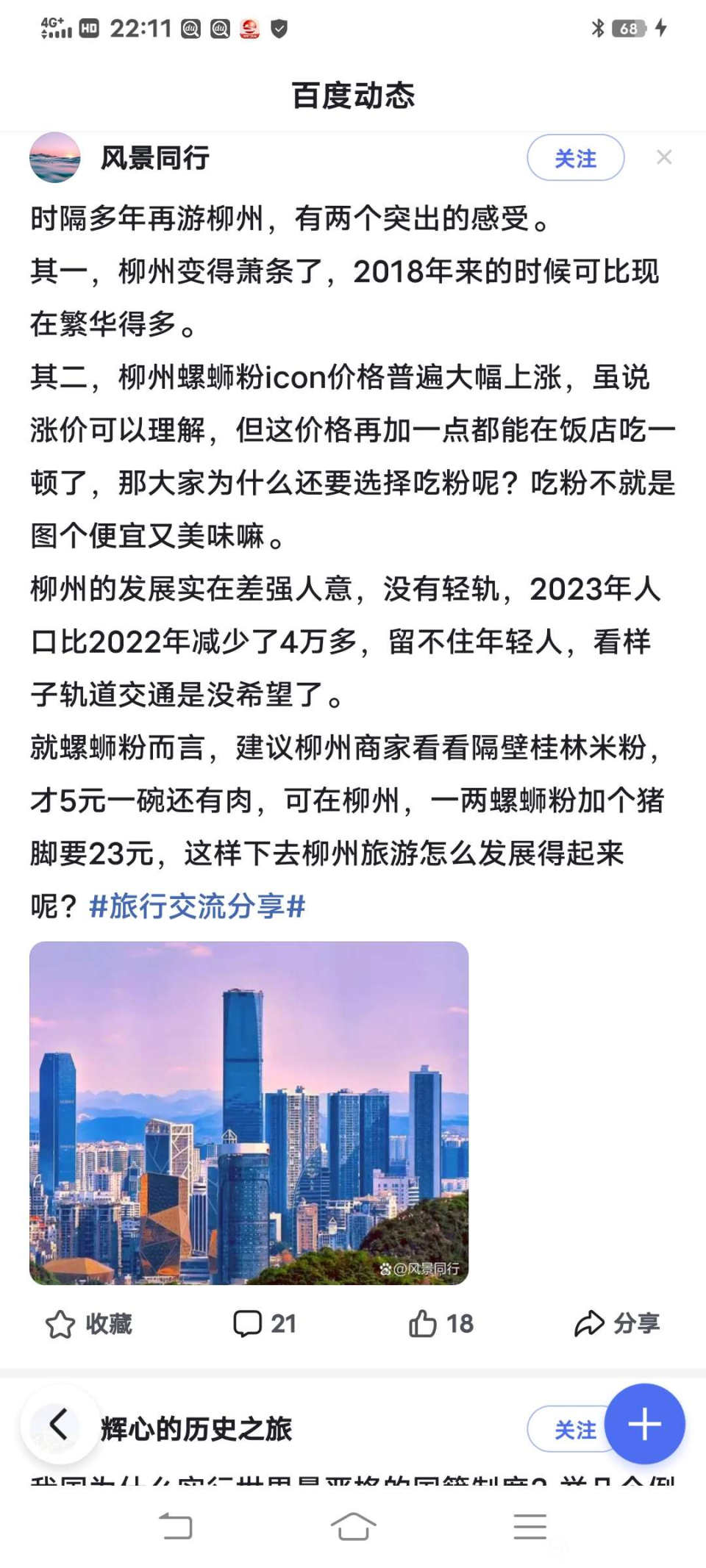
Task: Go to the system home screen
Action: pyautogui.click(x=353, y=1527)
